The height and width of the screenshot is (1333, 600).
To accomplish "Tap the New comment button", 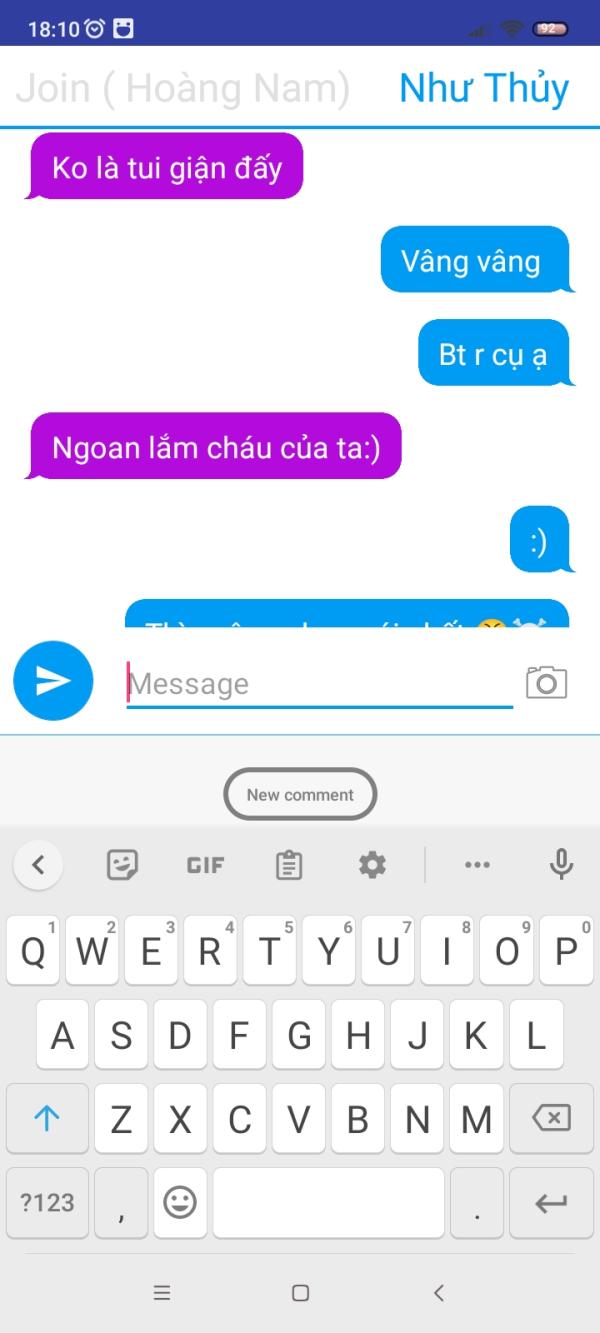I will (300, 795).
